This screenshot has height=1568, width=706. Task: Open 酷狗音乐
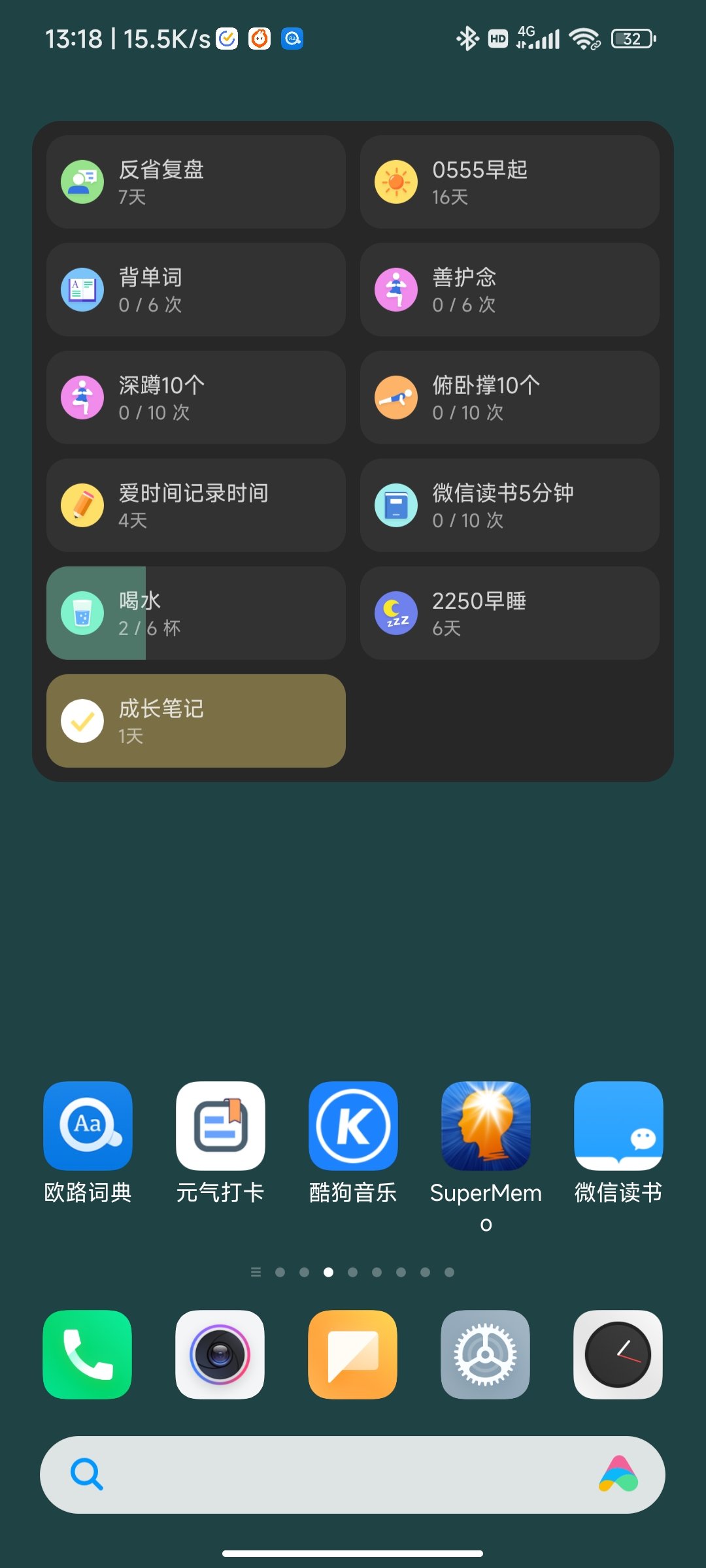click(353, 1126)
